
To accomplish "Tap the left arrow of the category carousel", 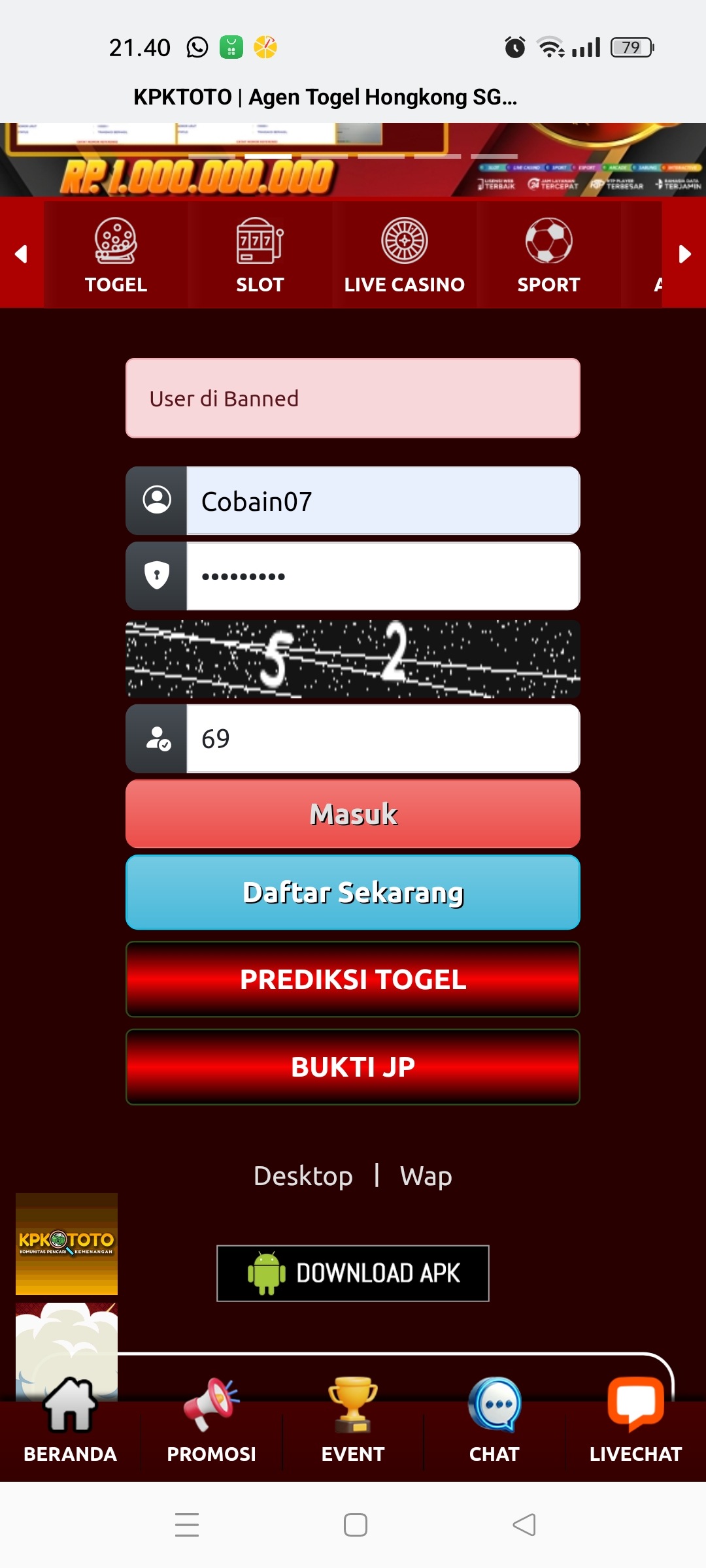I will click(x=22, y=254).
